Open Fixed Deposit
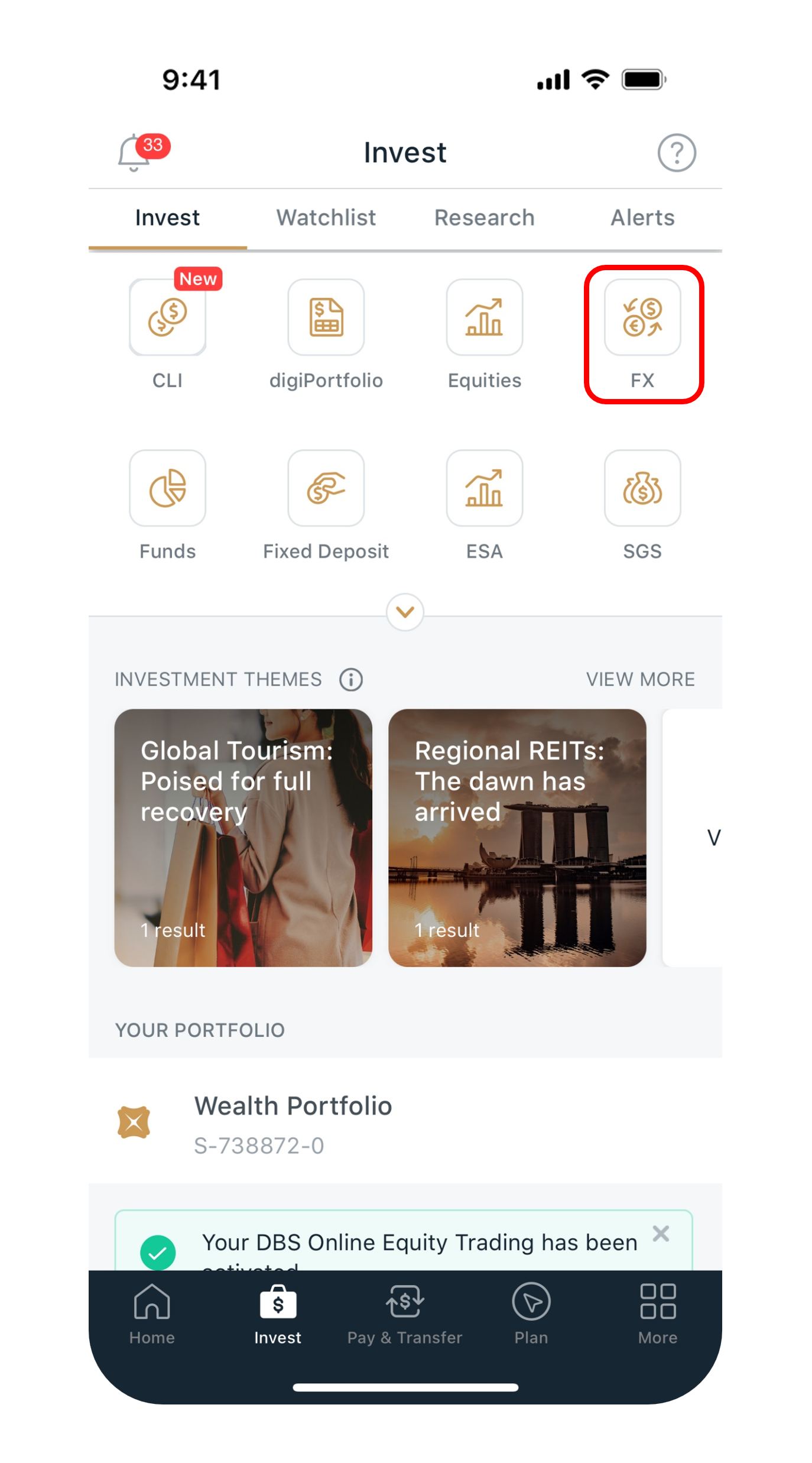Image resolution: width=812 pixels, height=1463 pixels. coord(326,488)
